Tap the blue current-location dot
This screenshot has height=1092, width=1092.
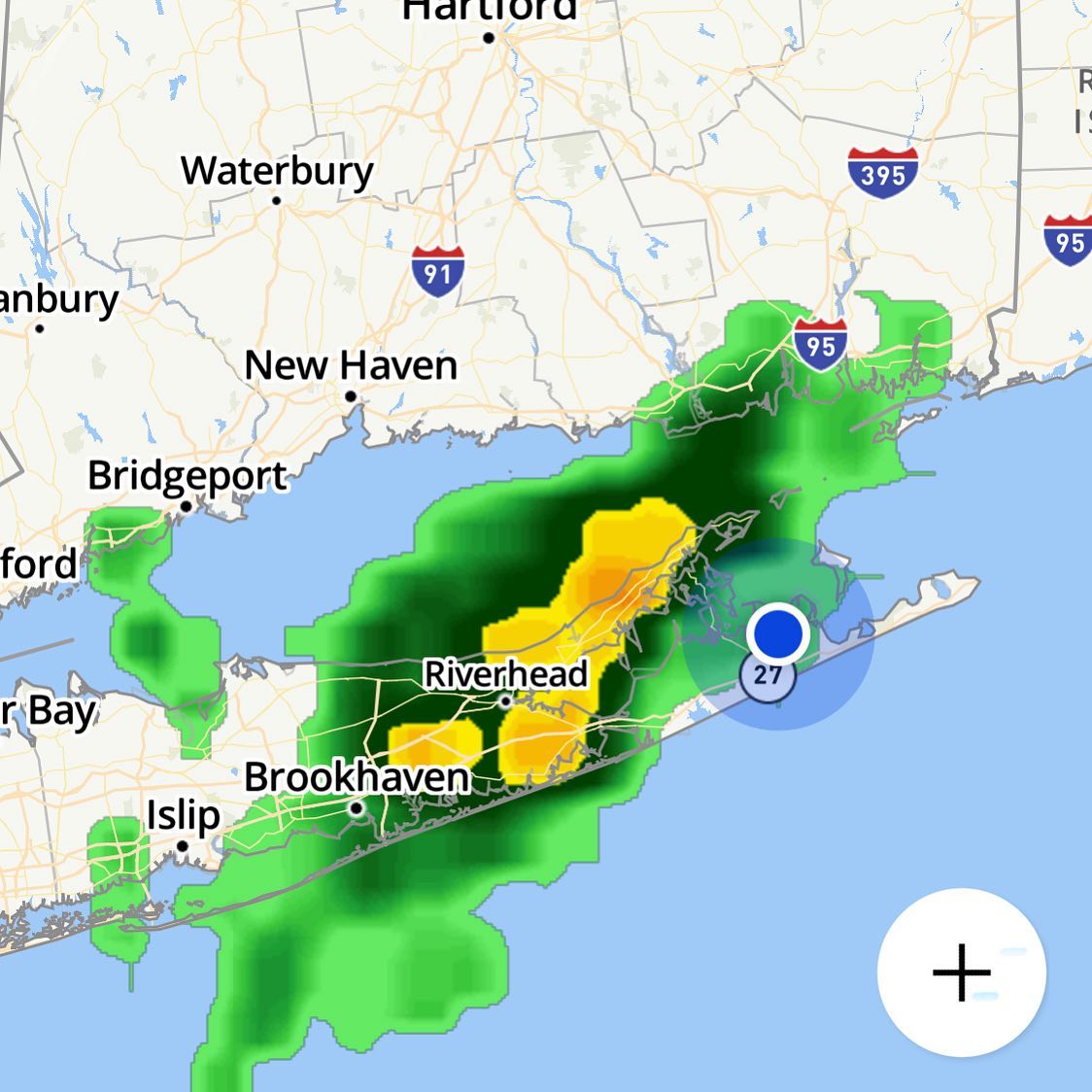coord(777,632)
